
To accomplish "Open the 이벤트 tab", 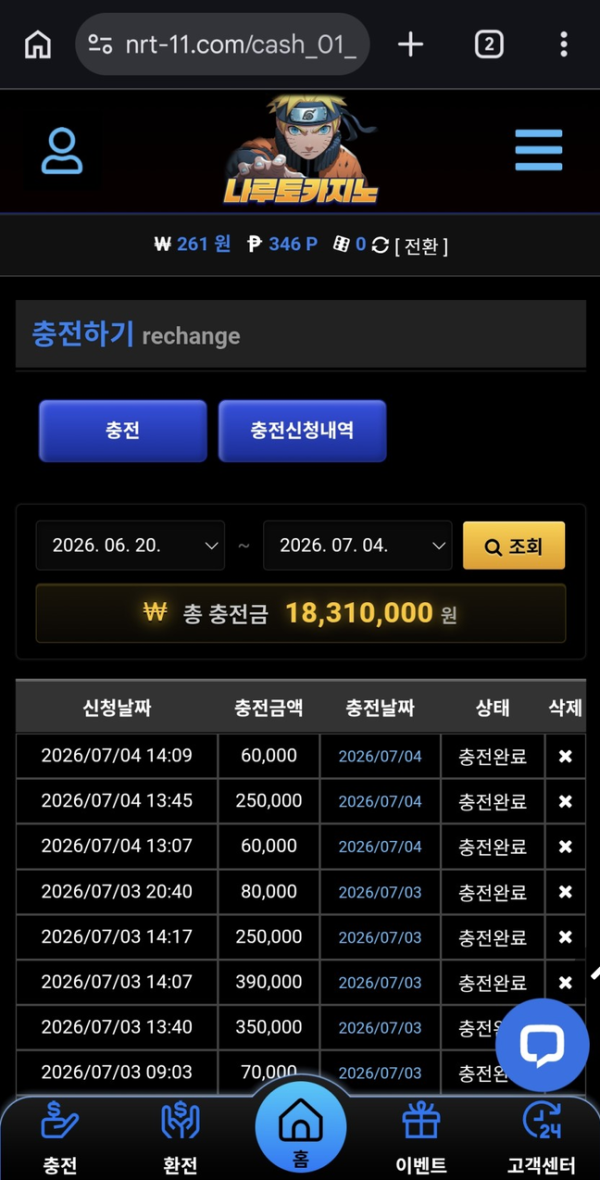I will 421,1137.
